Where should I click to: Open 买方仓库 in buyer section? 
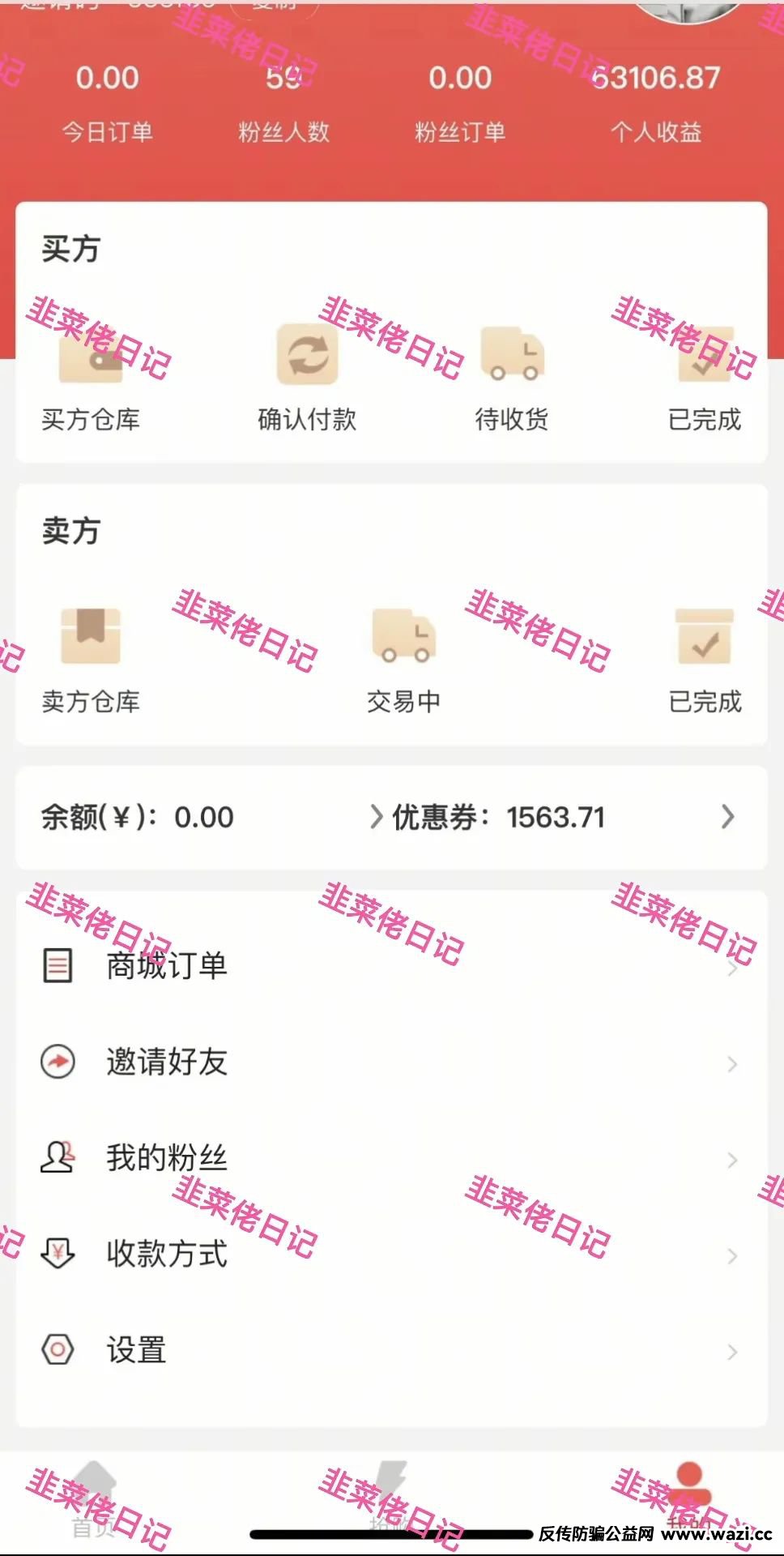(x=91, y=379)
